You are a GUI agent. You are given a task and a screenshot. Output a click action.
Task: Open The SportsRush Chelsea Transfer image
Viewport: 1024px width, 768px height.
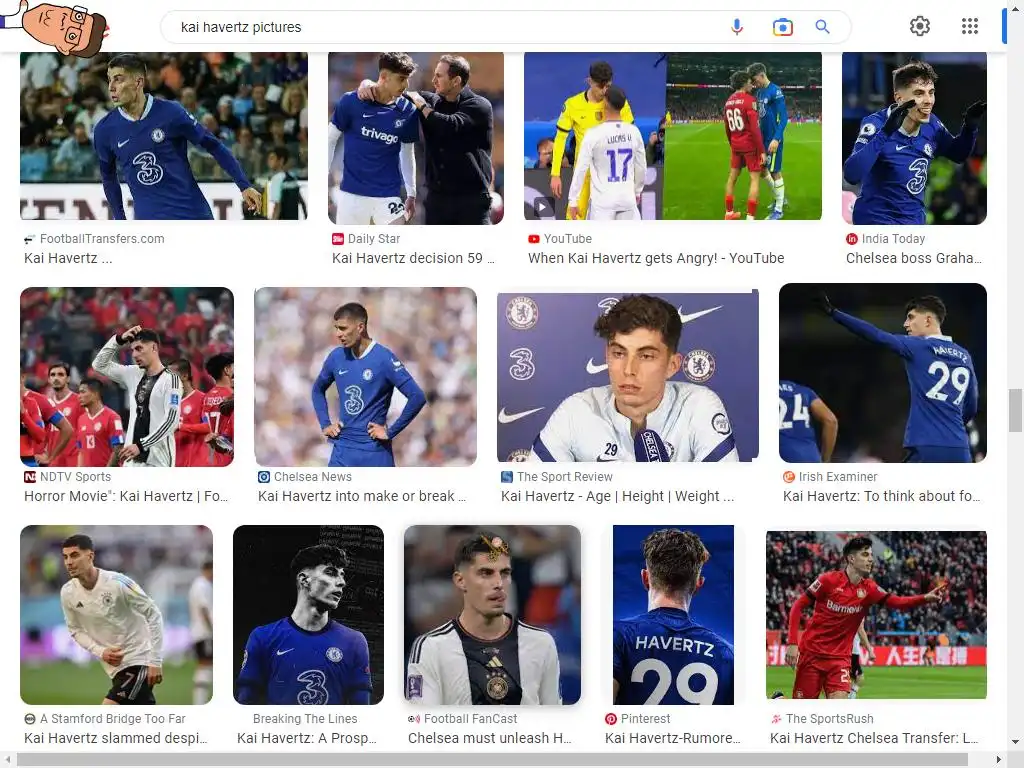(876, 614)
